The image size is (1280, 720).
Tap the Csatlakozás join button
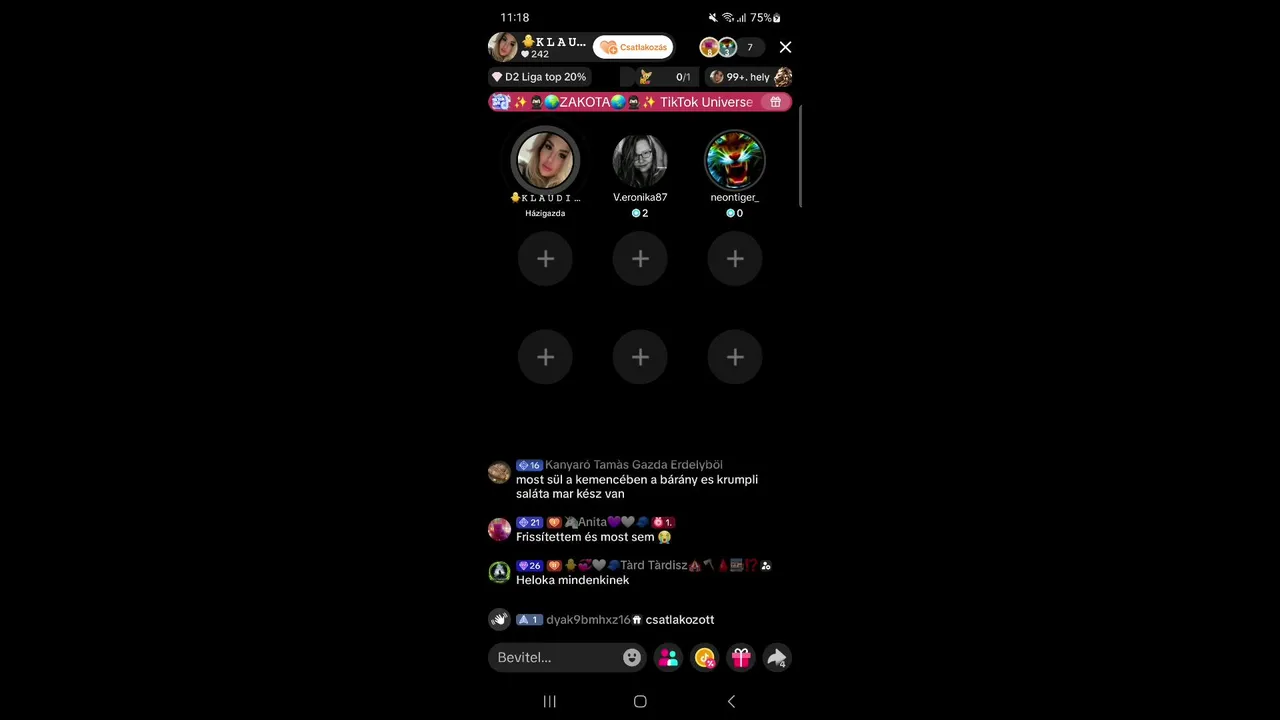pos(633,47)
